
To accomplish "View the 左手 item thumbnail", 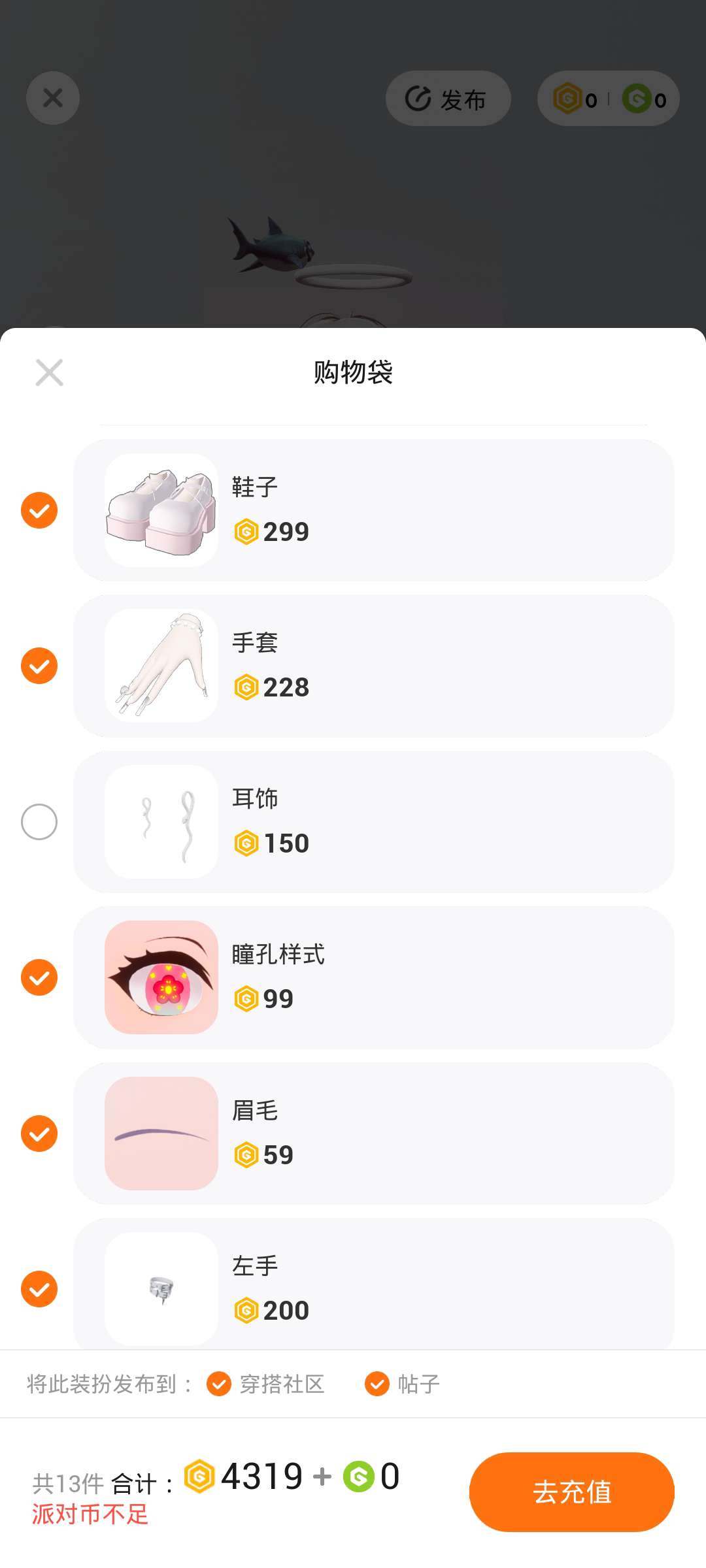I will 161,1289.
